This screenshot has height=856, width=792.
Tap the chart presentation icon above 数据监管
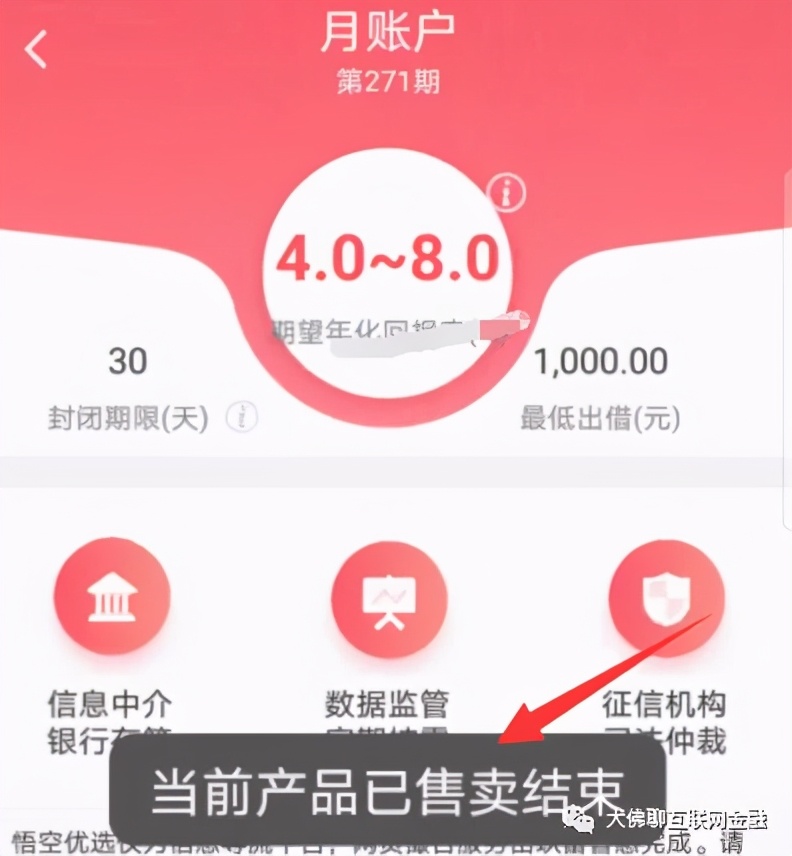(x=389, y=597)
